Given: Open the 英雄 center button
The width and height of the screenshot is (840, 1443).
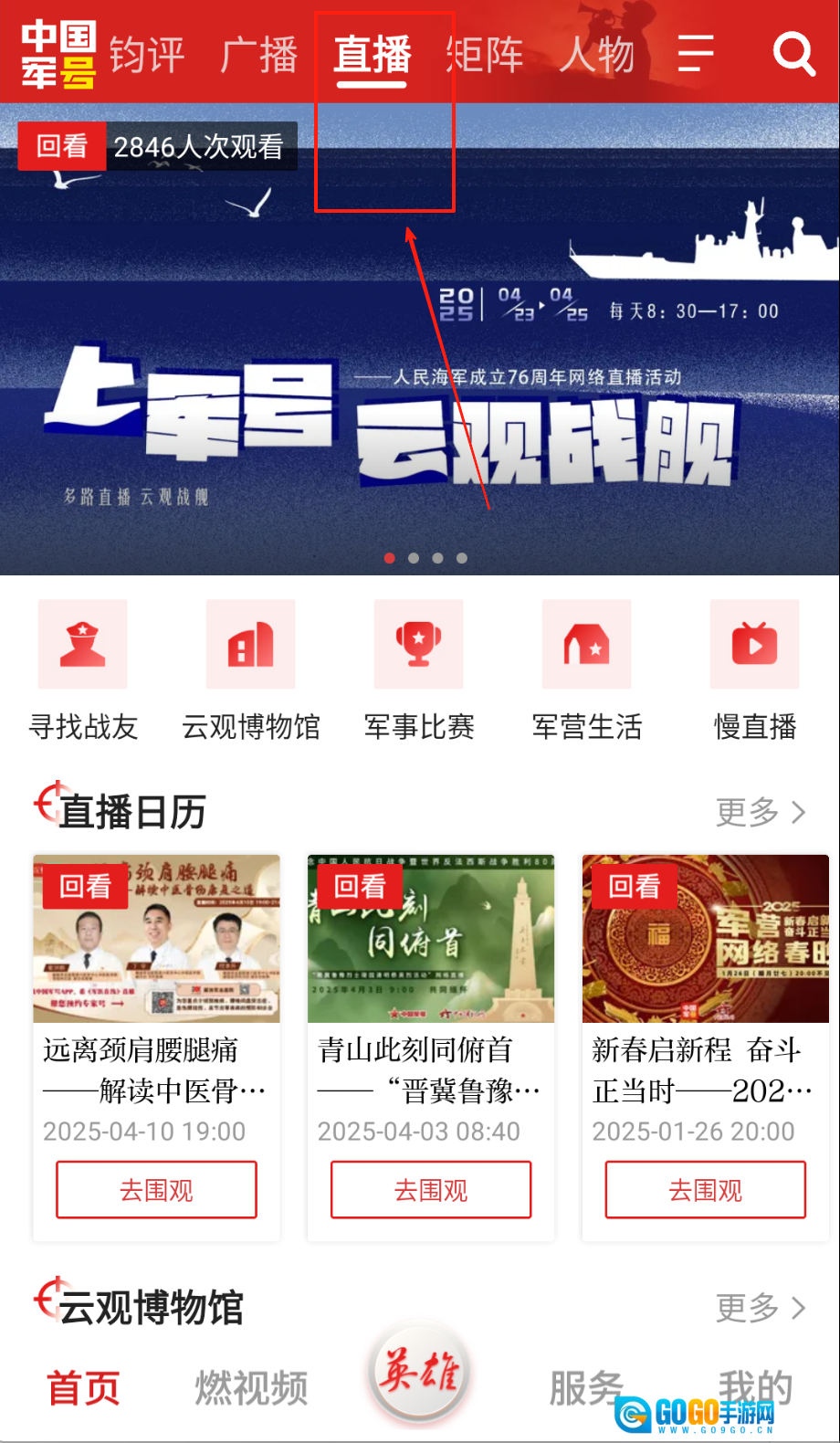Looking at the screenshot, I should 419,1373.
